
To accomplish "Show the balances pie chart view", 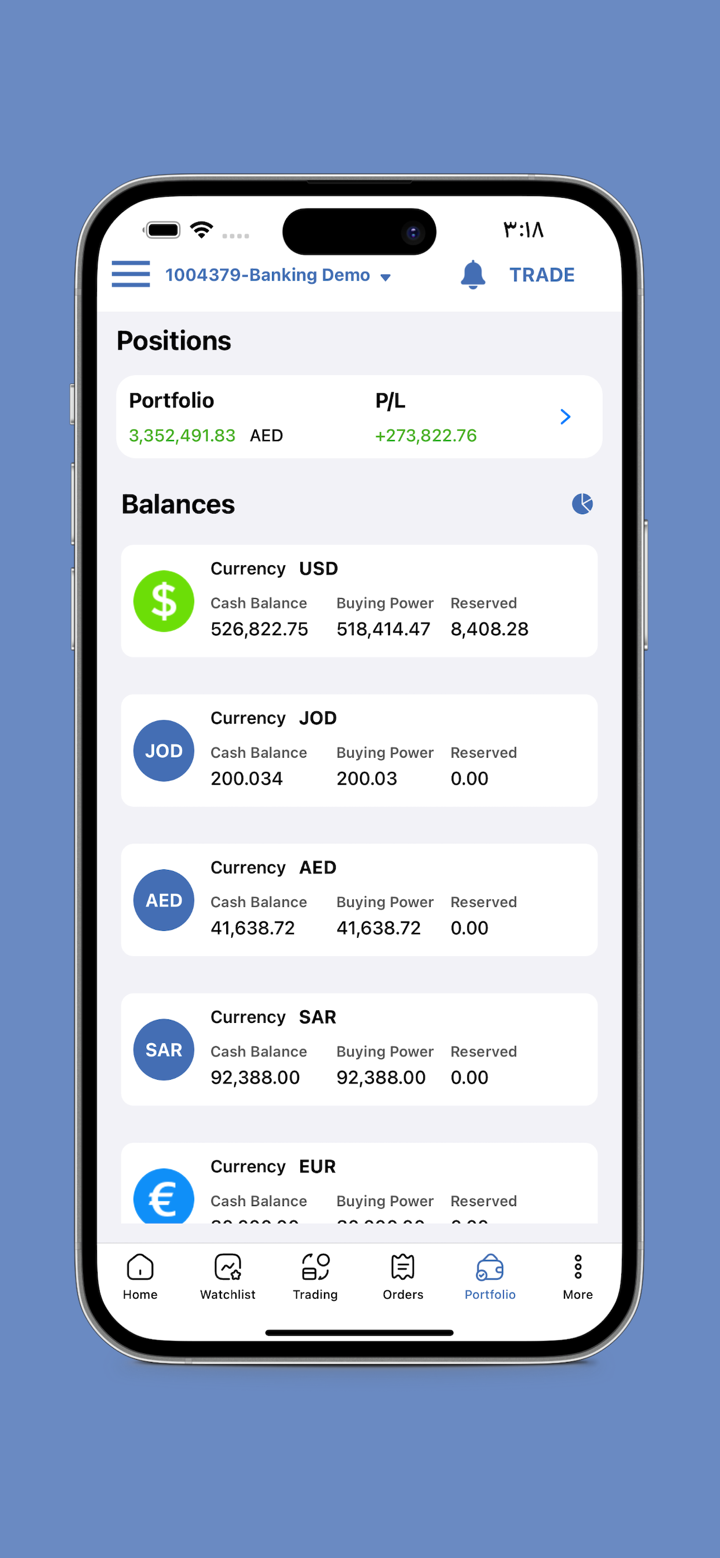I will pyautogui.click(x=582, y=504).
